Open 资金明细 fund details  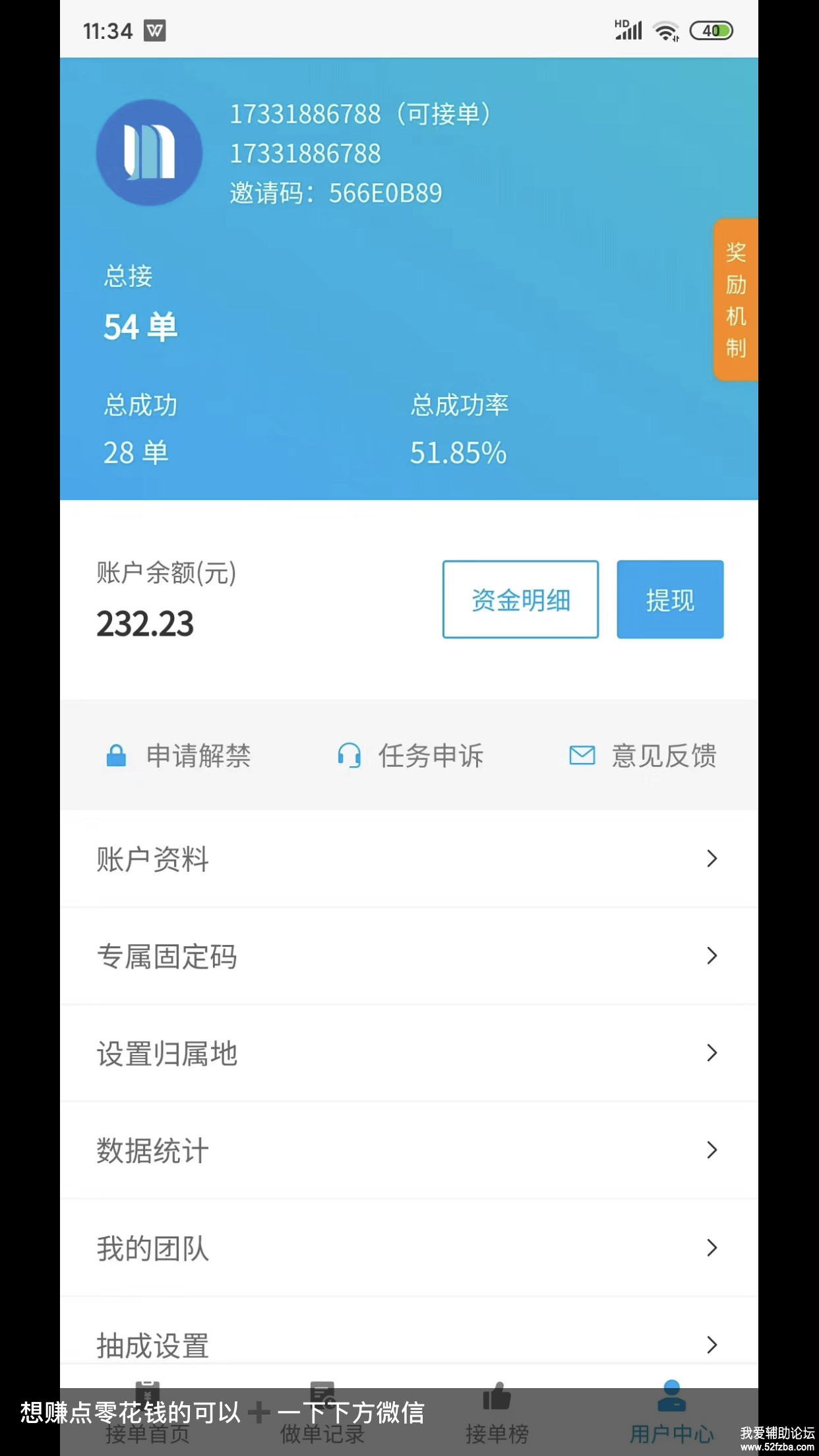(520, 599)
